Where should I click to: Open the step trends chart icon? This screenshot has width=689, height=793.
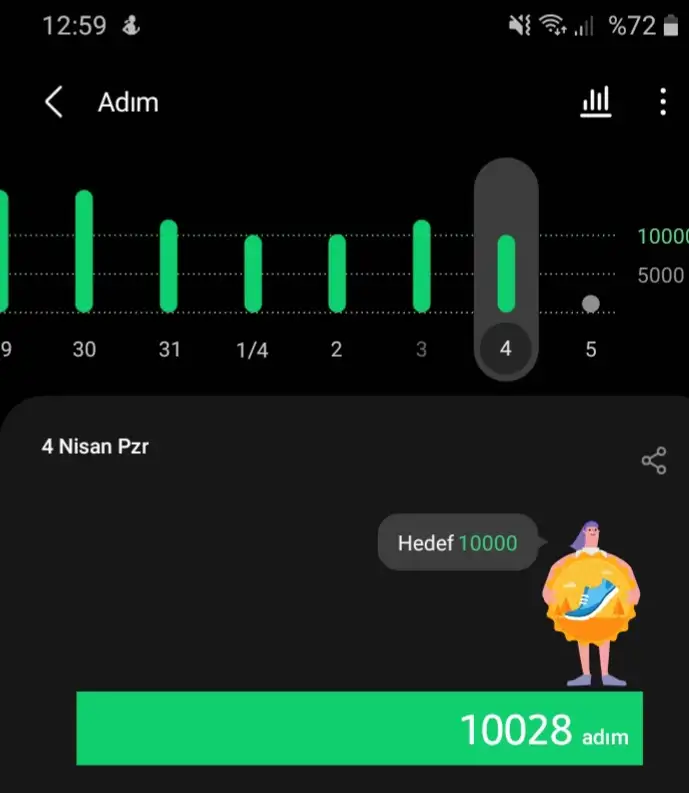pyautogui.click(x=596, y=102)
